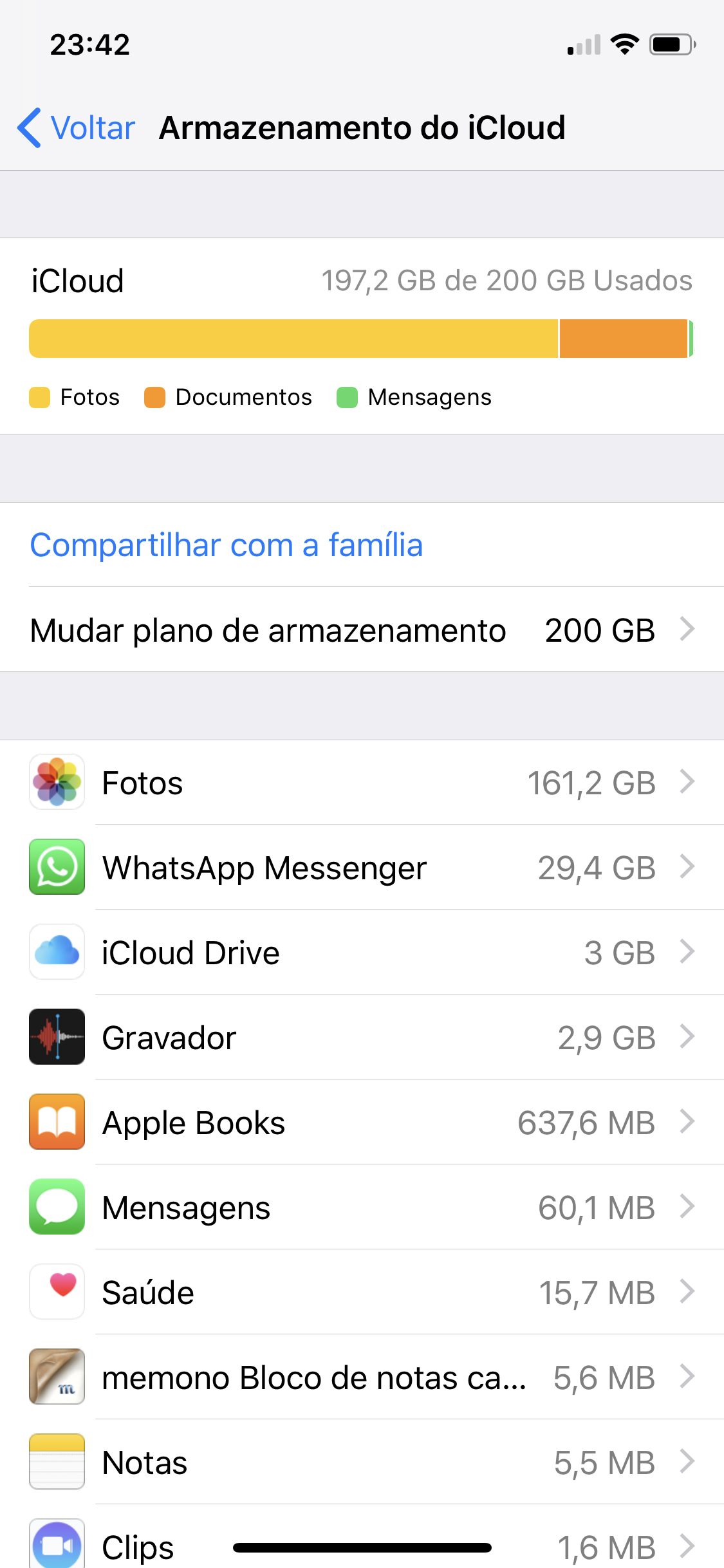The height and width of the screenshot is (1568, 724).
Task: Select the iCloud Drive cloud icon
Action: (57, 953)
